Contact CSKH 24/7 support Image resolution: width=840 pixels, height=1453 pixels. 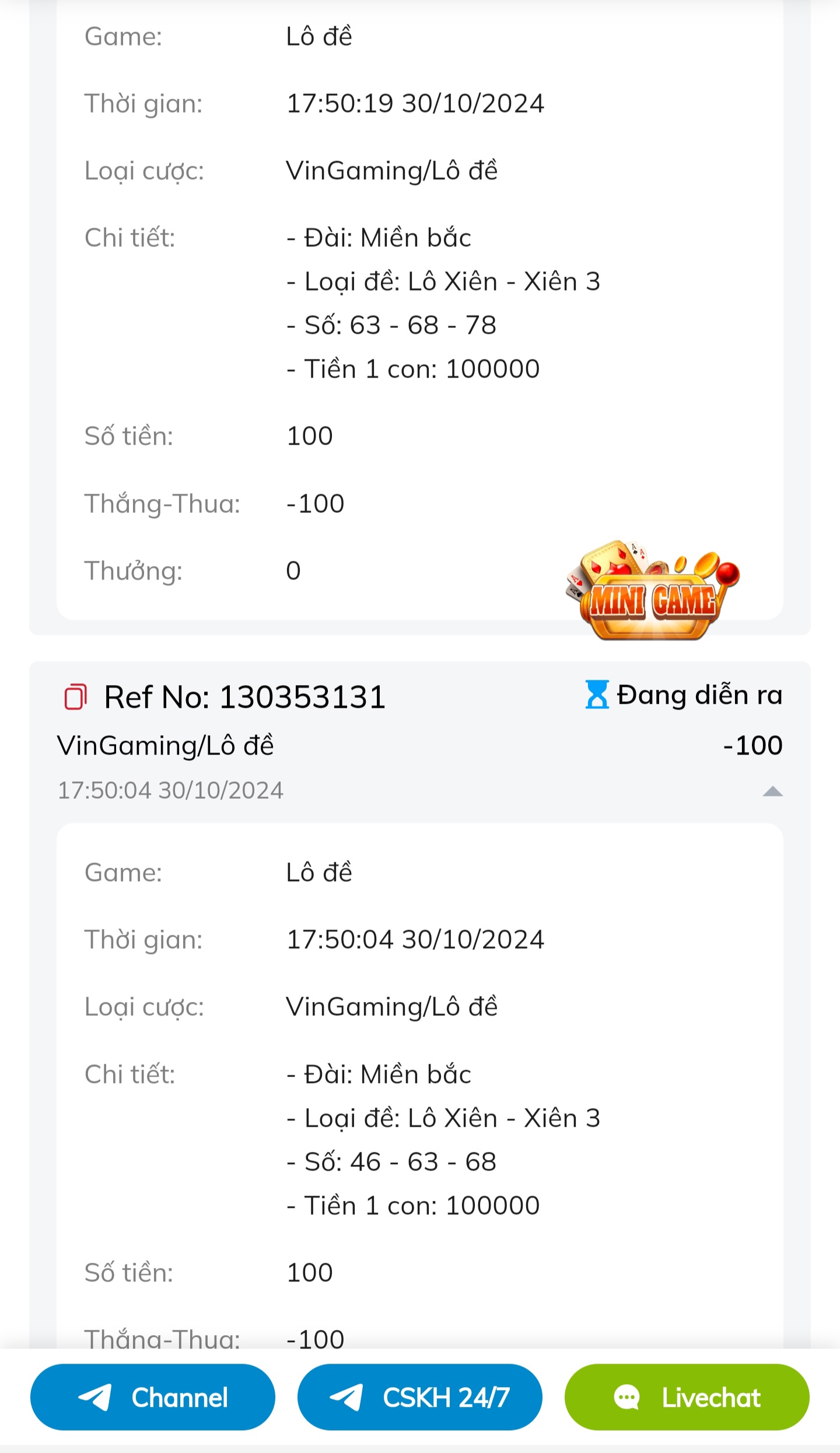[x=420, y=1398]
